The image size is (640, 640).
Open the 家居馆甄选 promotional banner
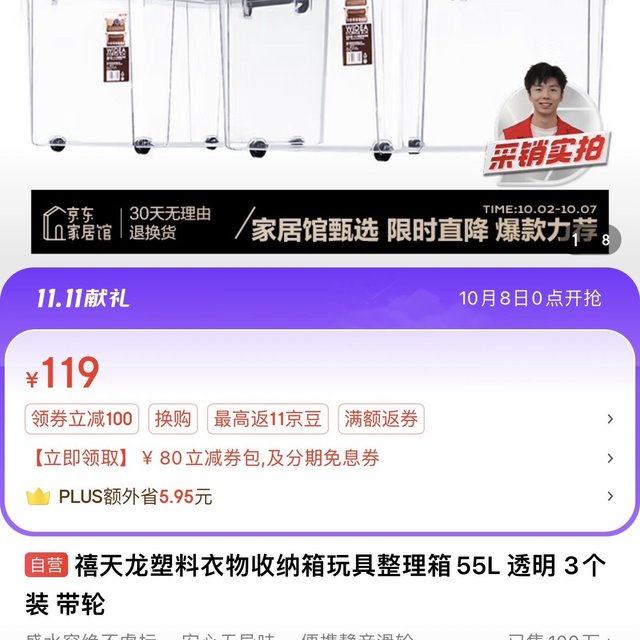click(320, 222)
